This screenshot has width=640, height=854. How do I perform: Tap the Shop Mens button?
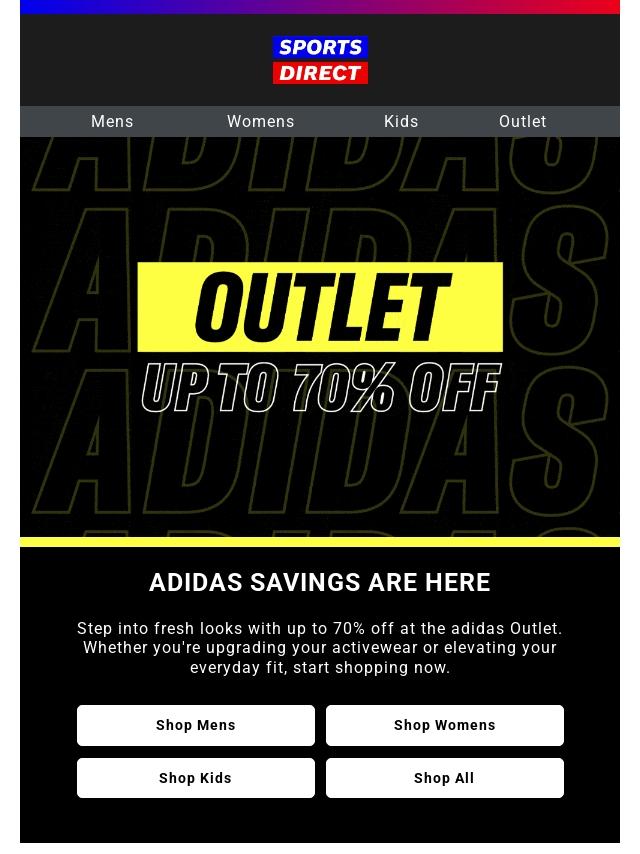click(196, 725)
